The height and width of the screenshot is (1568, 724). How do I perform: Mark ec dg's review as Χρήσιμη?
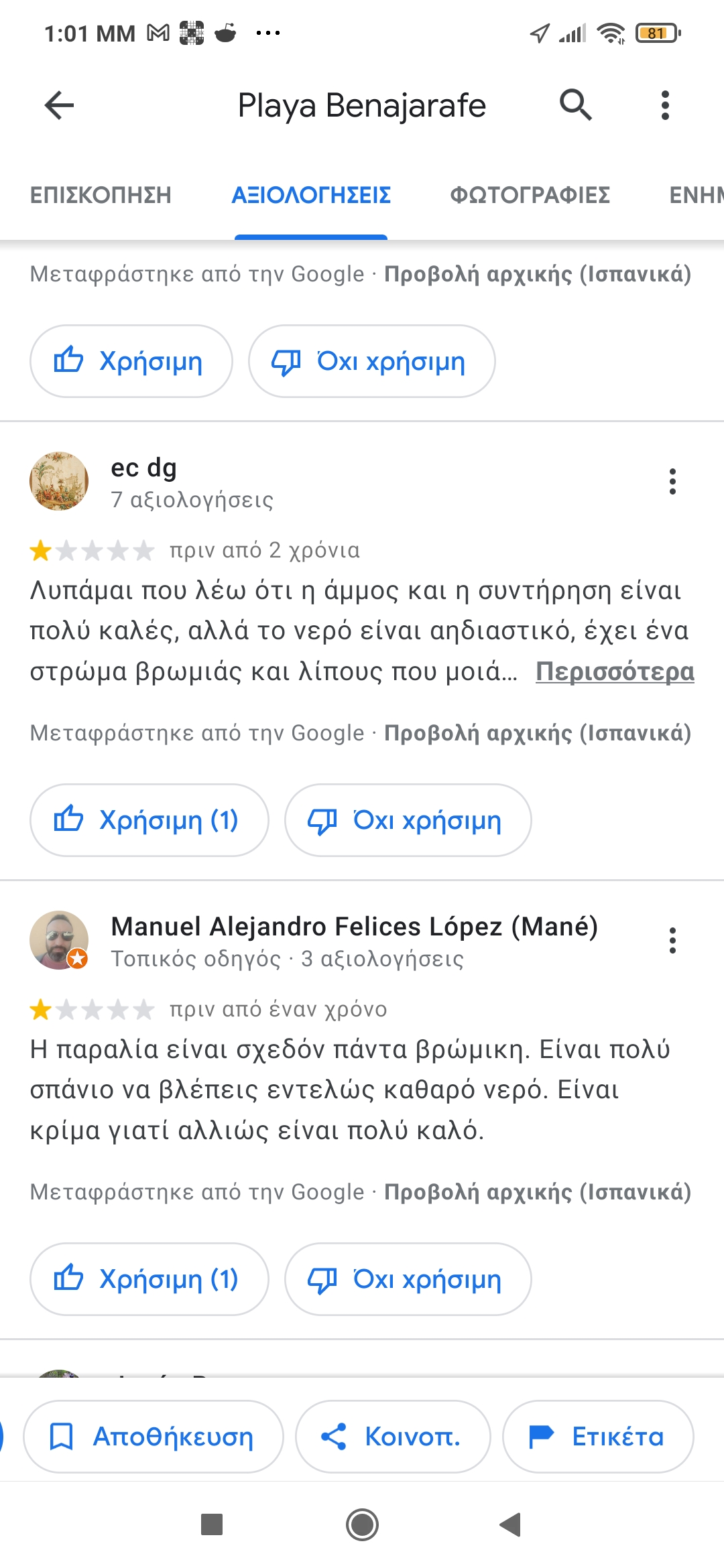[x=149, y=820]
